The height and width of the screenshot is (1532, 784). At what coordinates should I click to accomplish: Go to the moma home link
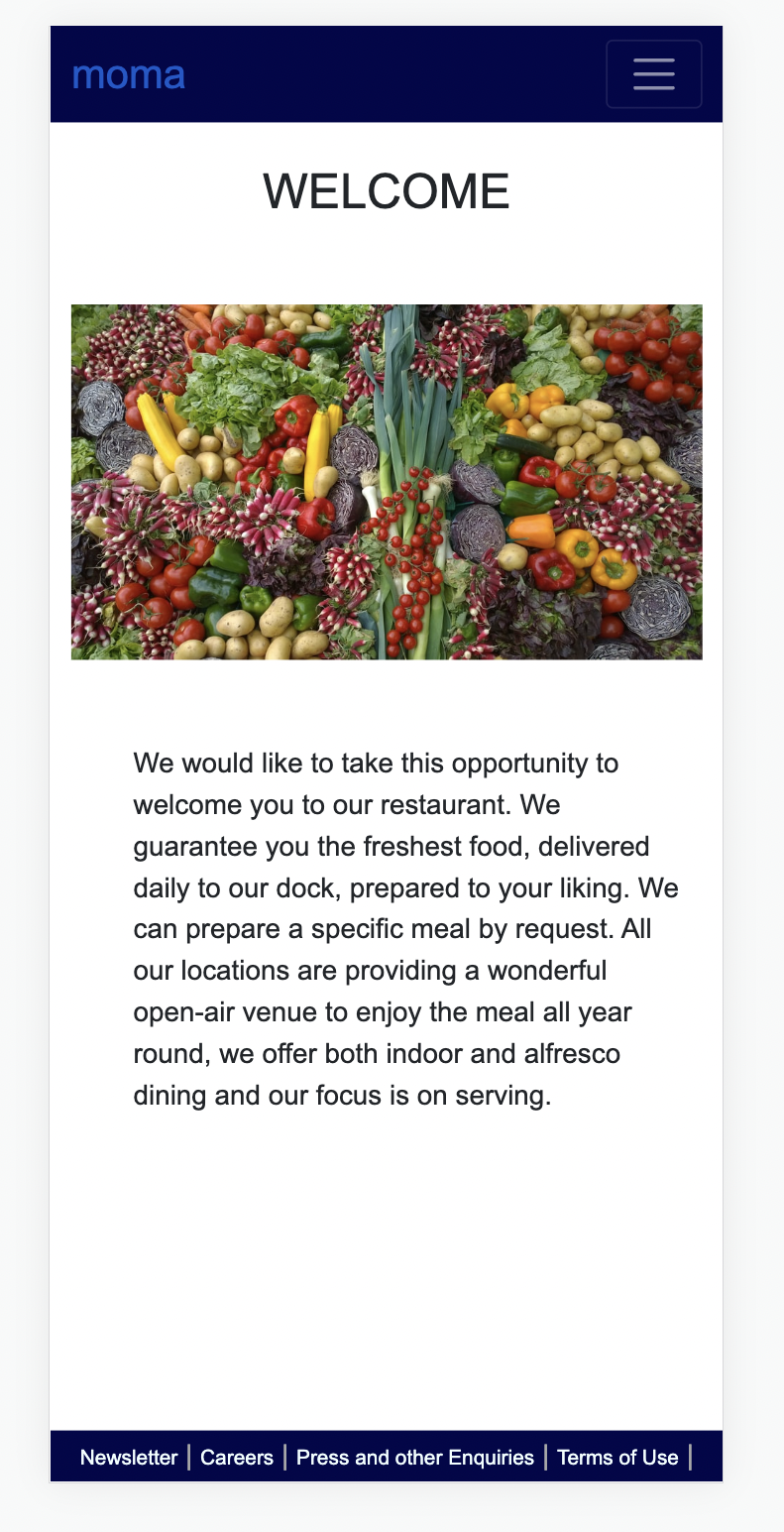129,75
